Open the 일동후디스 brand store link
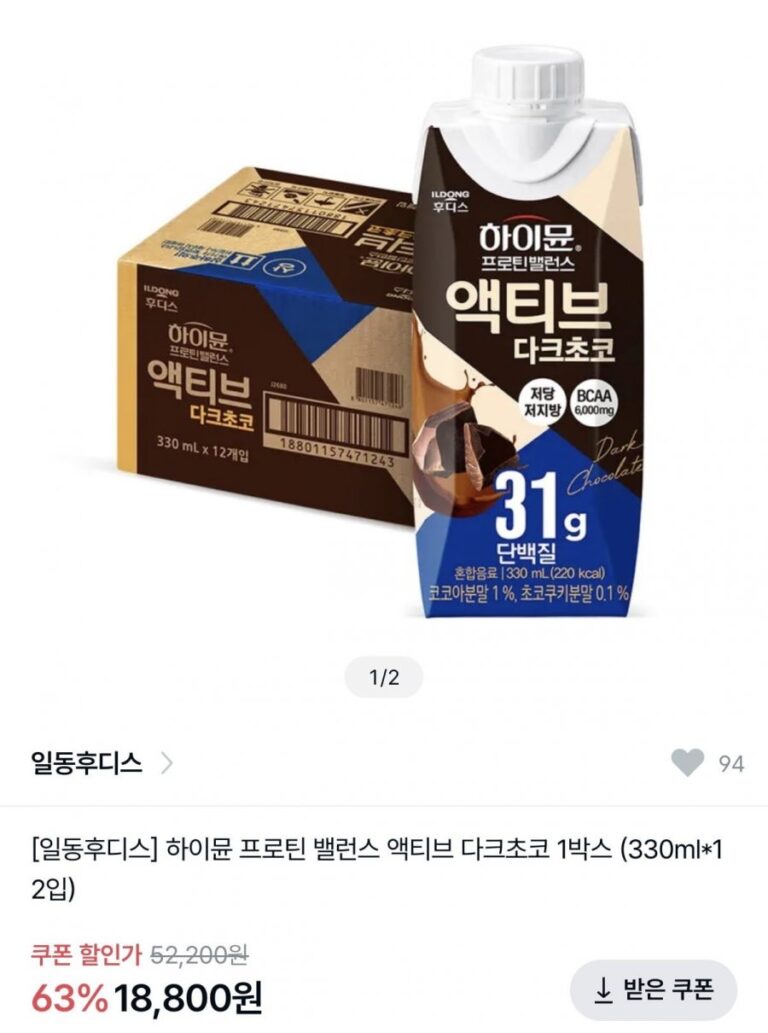Screen dimensions: 768x1033 [100, 764]
